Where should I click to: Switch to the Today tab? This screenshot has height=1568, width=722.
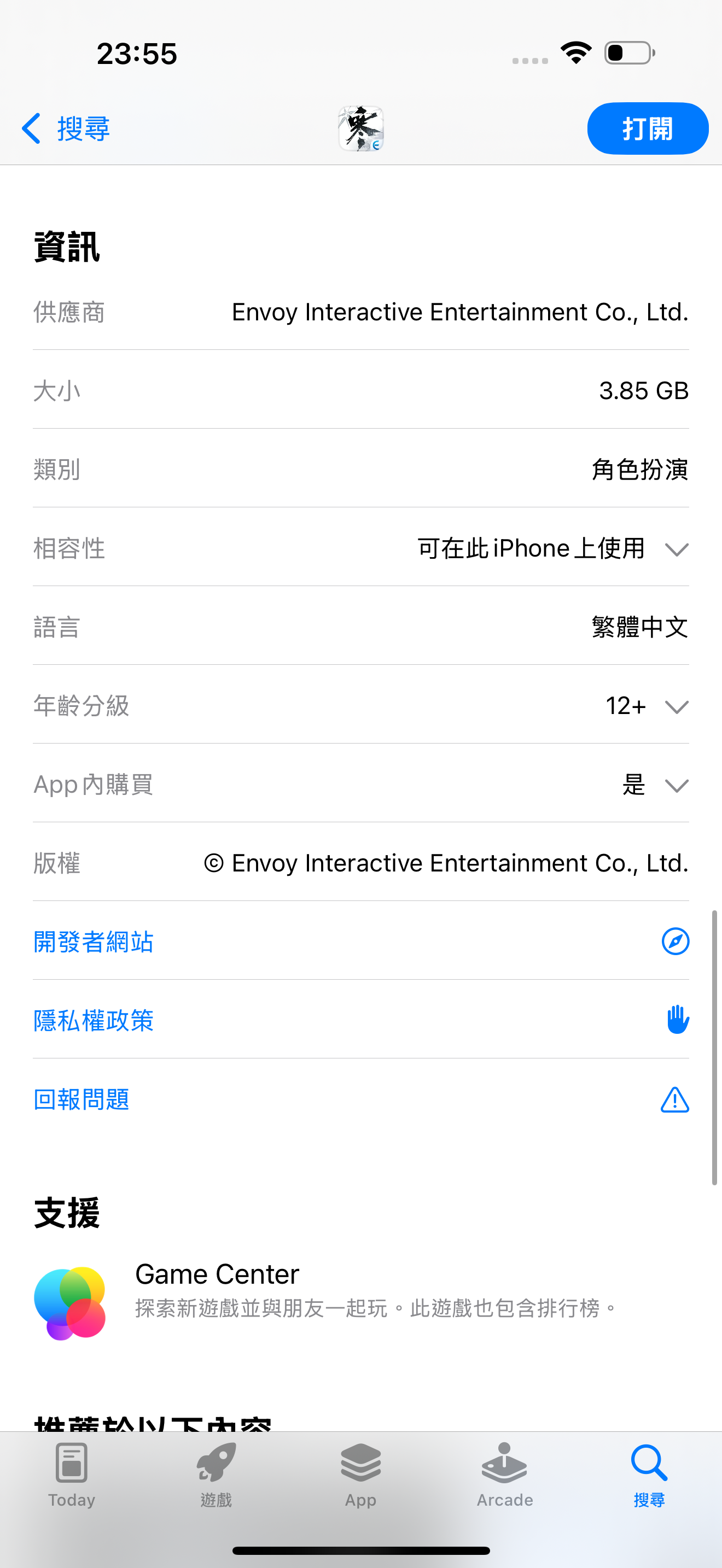(x=72, y=1473)
